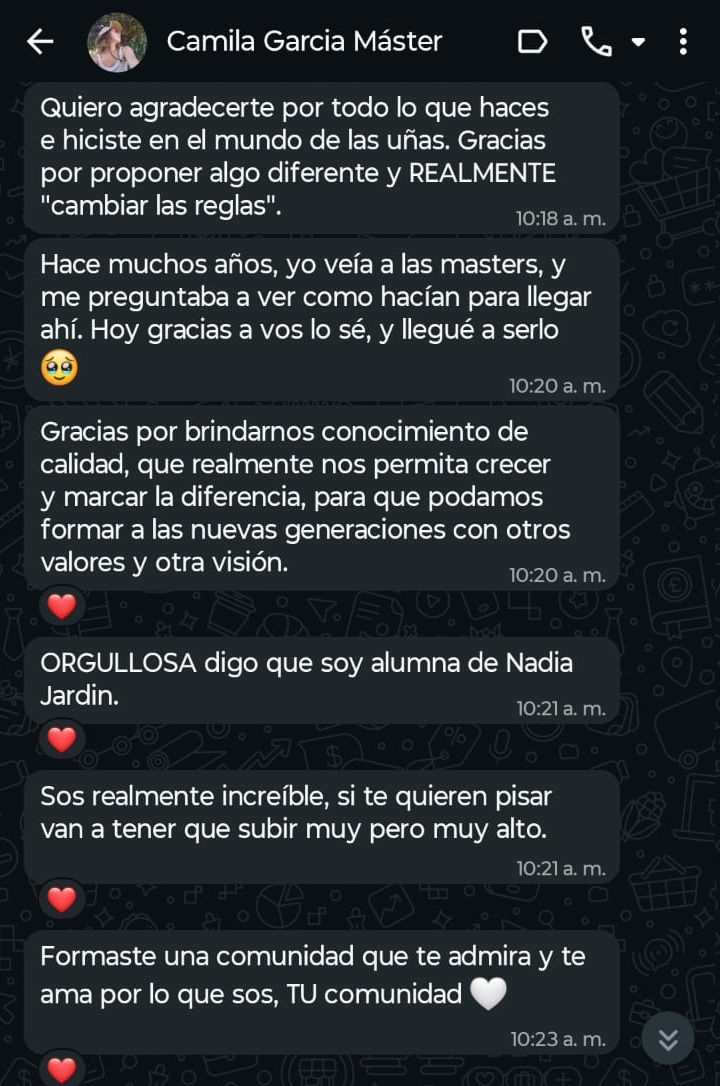Expand the call options dropdown arrow
This screenshot has width=720, height=1086.
[x=638, y=42]
